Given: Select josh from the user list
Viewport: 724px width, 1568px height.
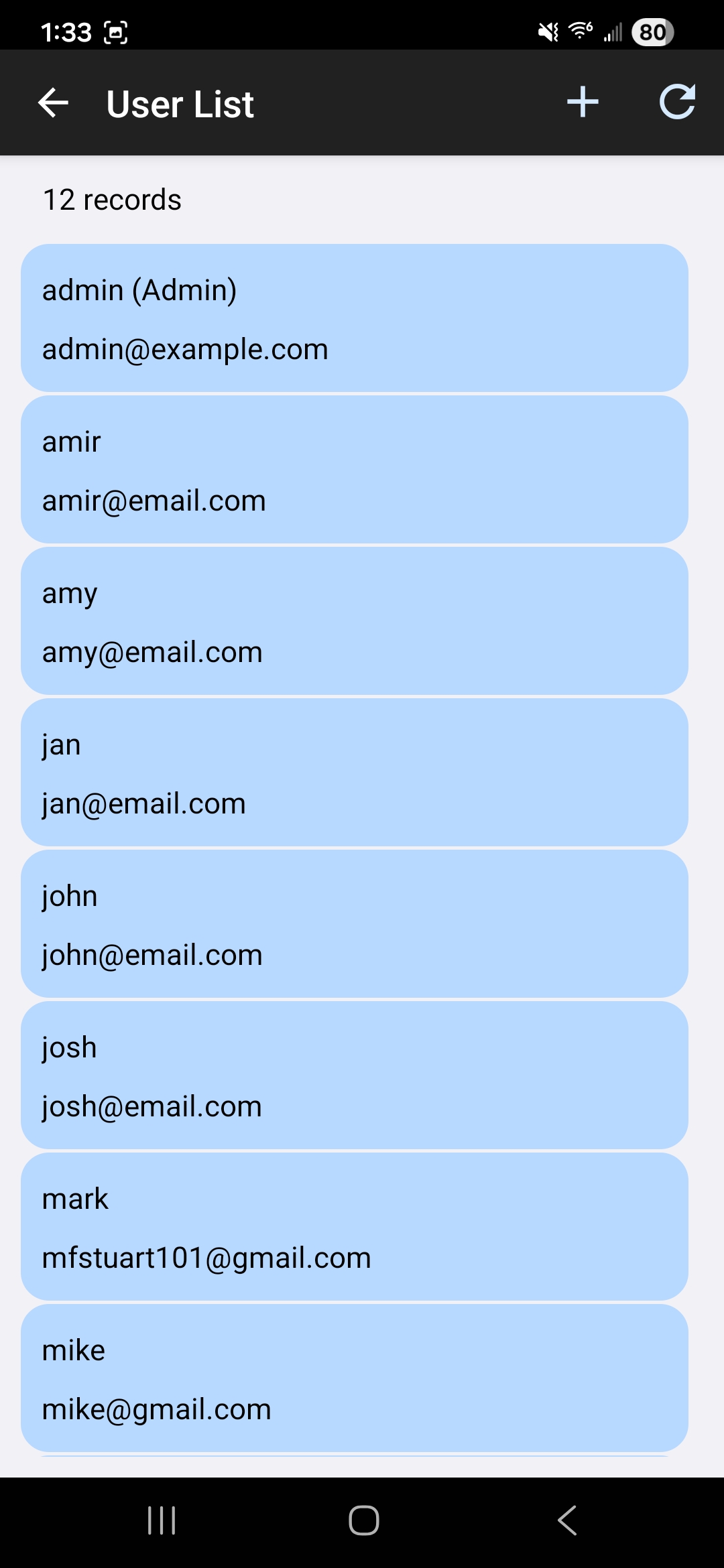Looking at the screenshot, I should [x=354, y=1075].
